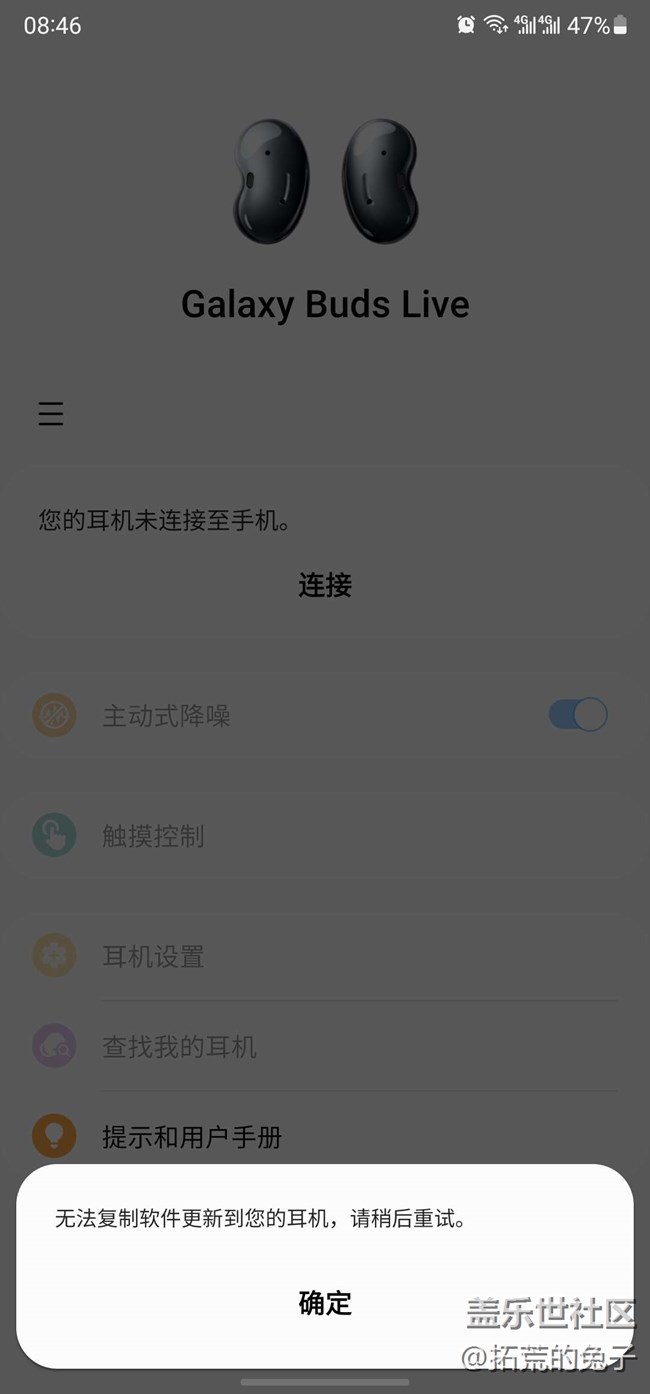
Task: Open 触摸控制 settings
Action: pyautogui.click(x=153, y=836)
